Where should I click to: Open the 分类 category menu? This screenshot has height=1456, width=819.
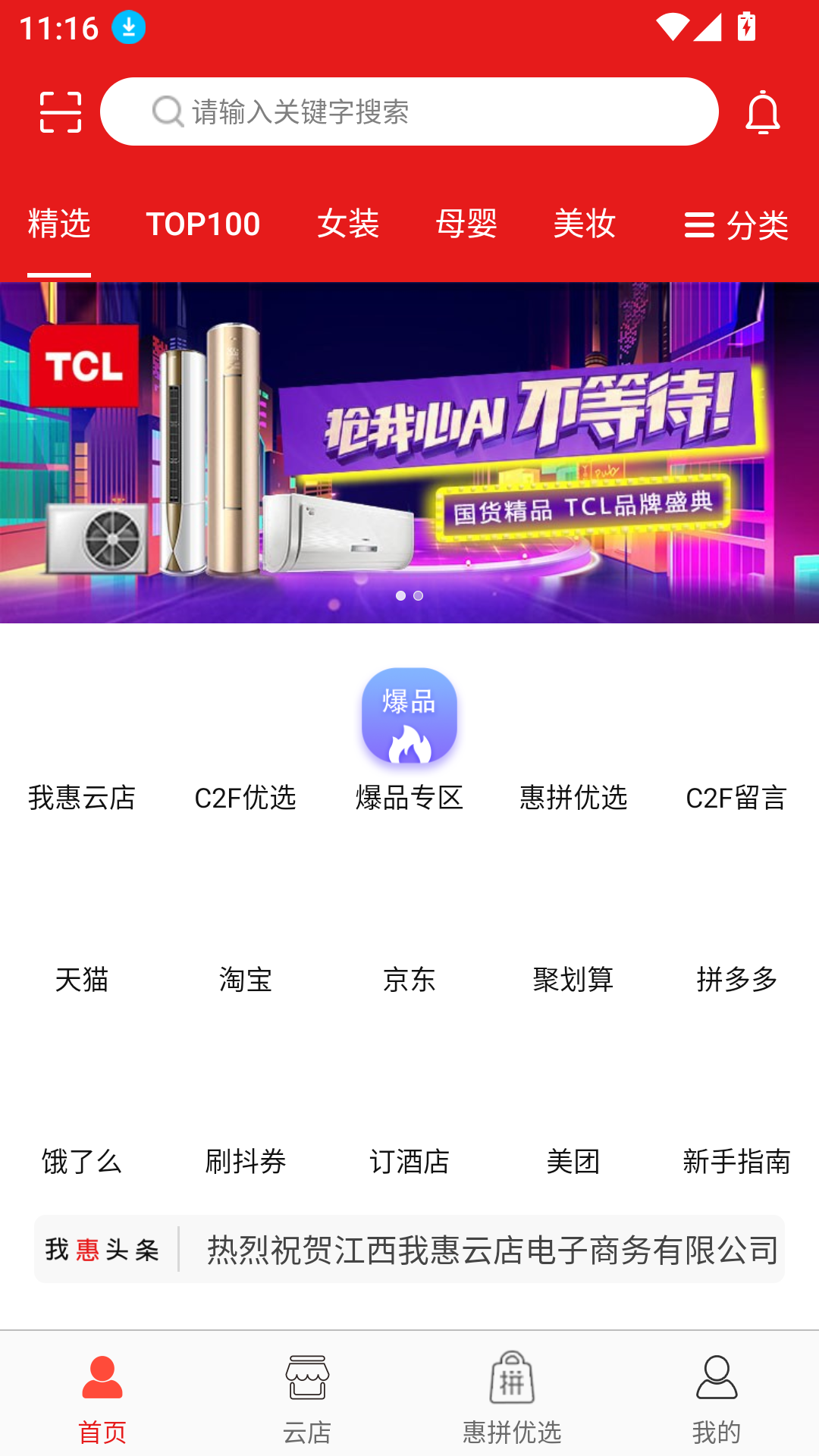pos(736,225)
